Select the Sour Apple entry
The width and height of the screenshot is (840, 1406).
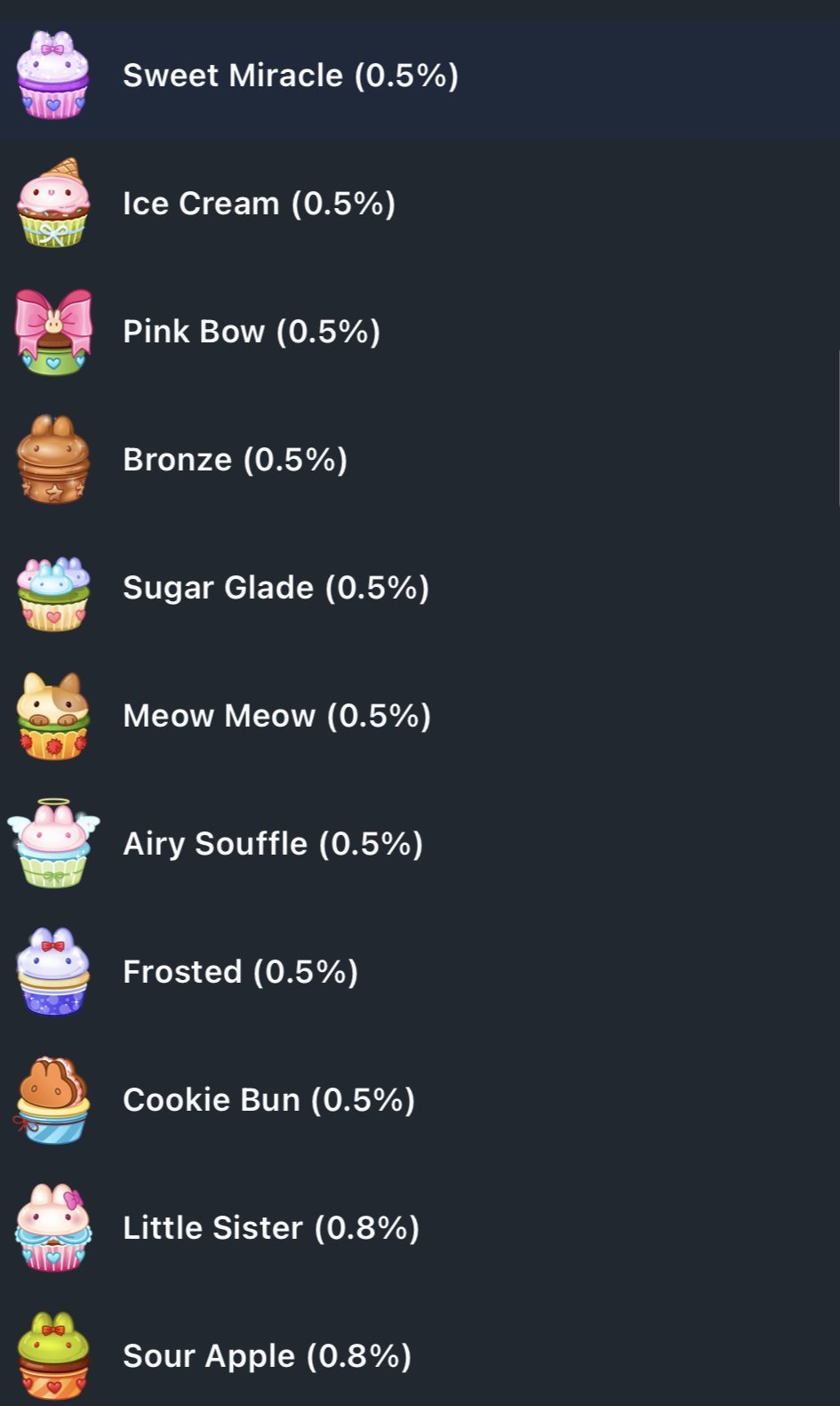point(267,1356)
